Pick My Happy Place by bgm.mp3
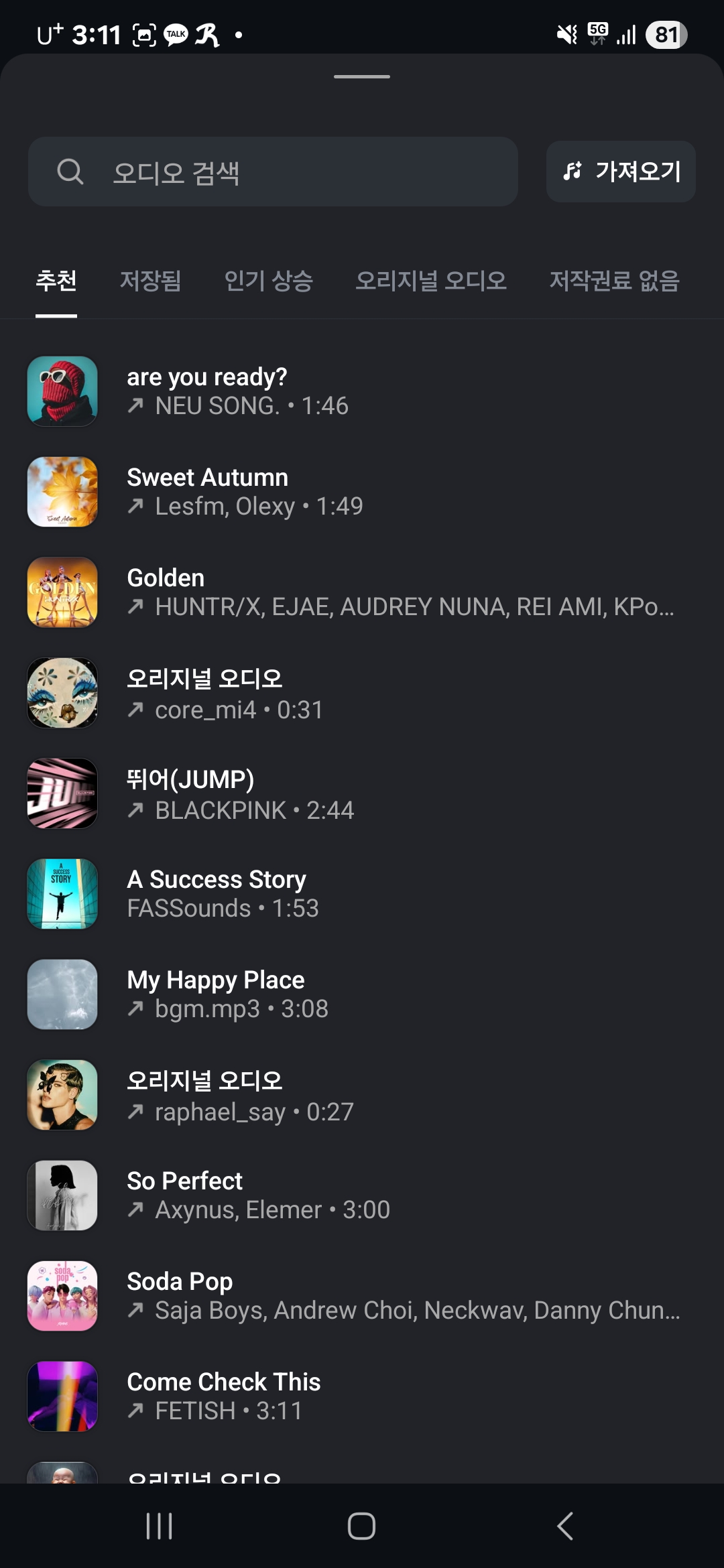Viewport: 724px width, 1568px height. pos(362,994)
